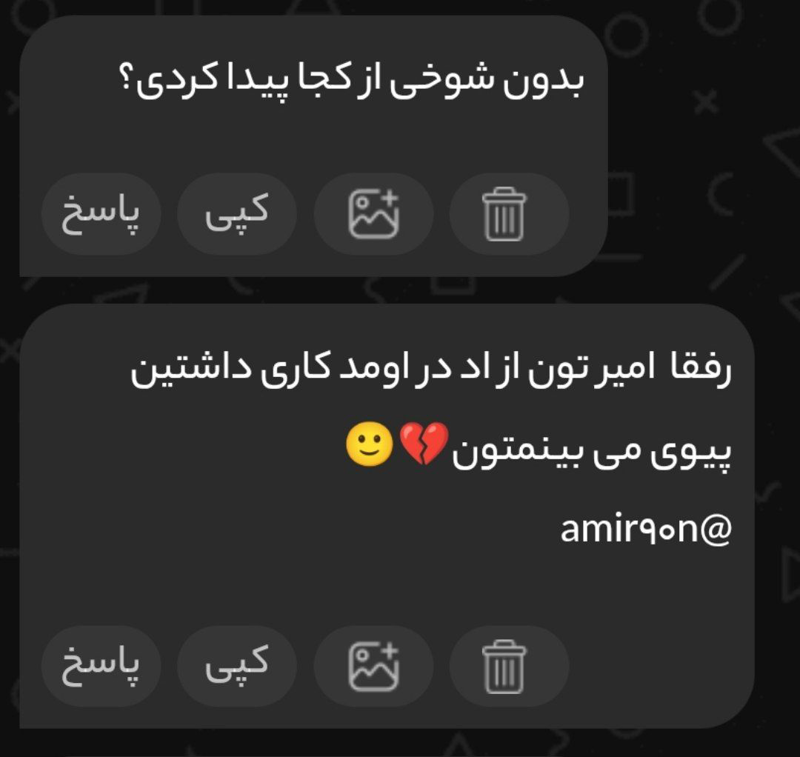Copy the رفقا امیر تون message
The height and width of the screenshot is (757, 800).
[x=236, y=665]
